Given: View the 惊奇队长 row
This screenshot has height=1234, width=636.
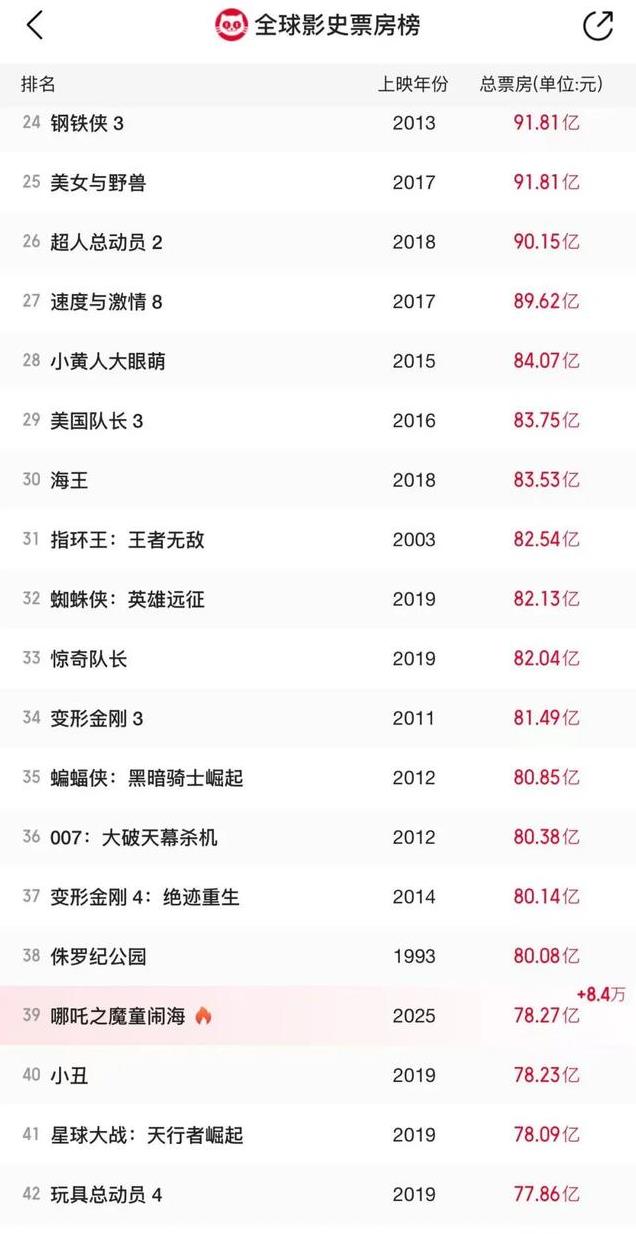Looking at the screenshot, I should tap(318, 658).
